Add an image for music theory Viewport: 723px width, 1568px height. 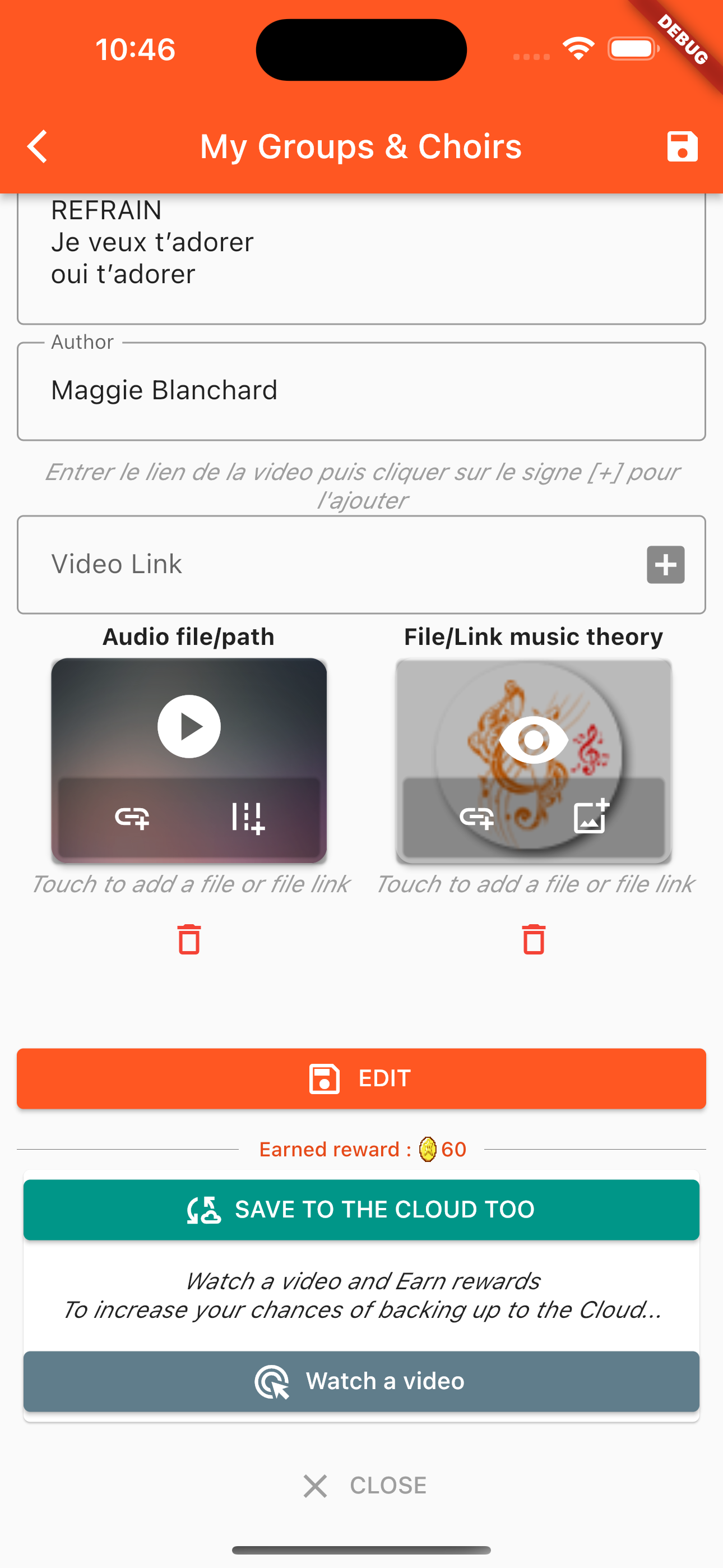[591, 815]
